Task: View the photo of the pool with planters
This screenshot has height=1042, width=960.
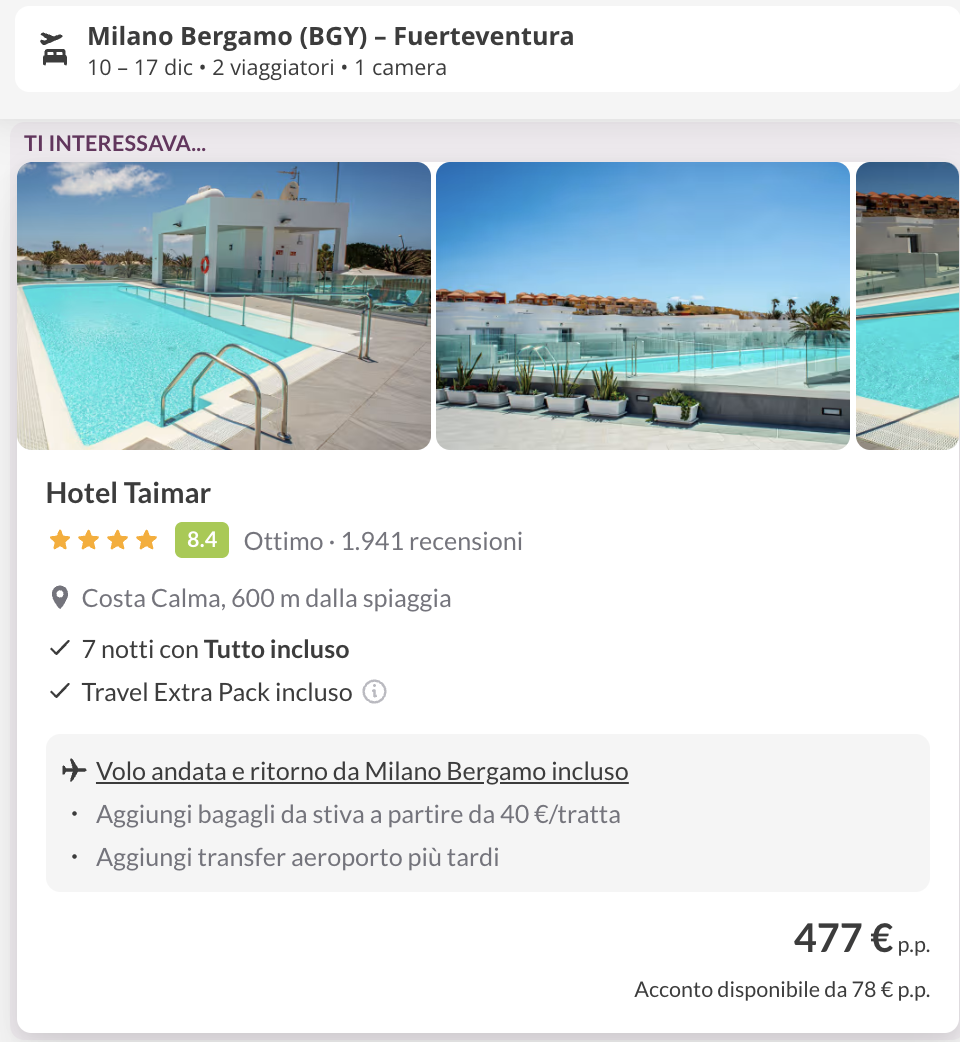Action: tap(642, 306)
